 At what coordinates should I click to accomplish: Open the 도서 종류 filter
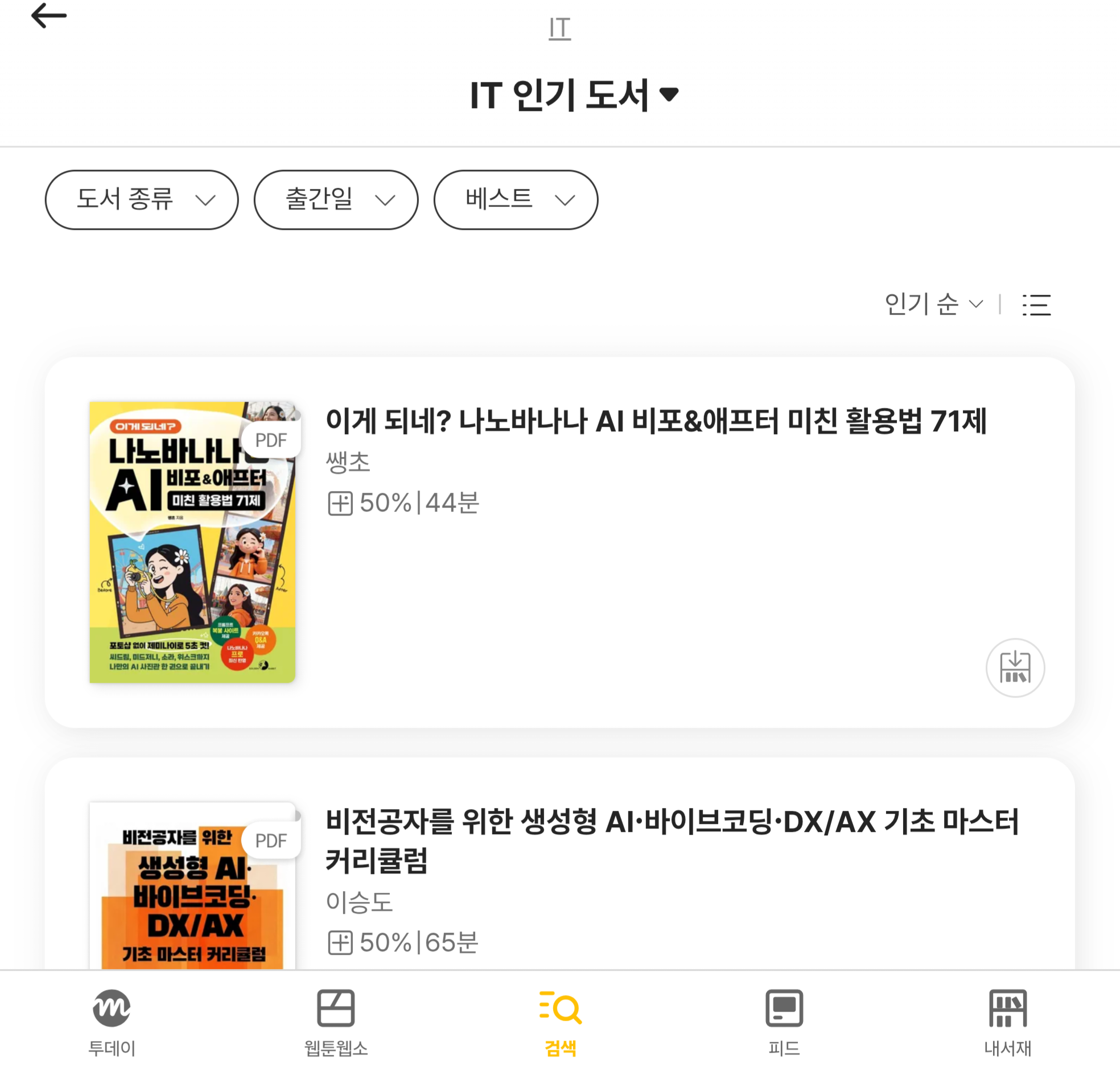click(142, 200)
